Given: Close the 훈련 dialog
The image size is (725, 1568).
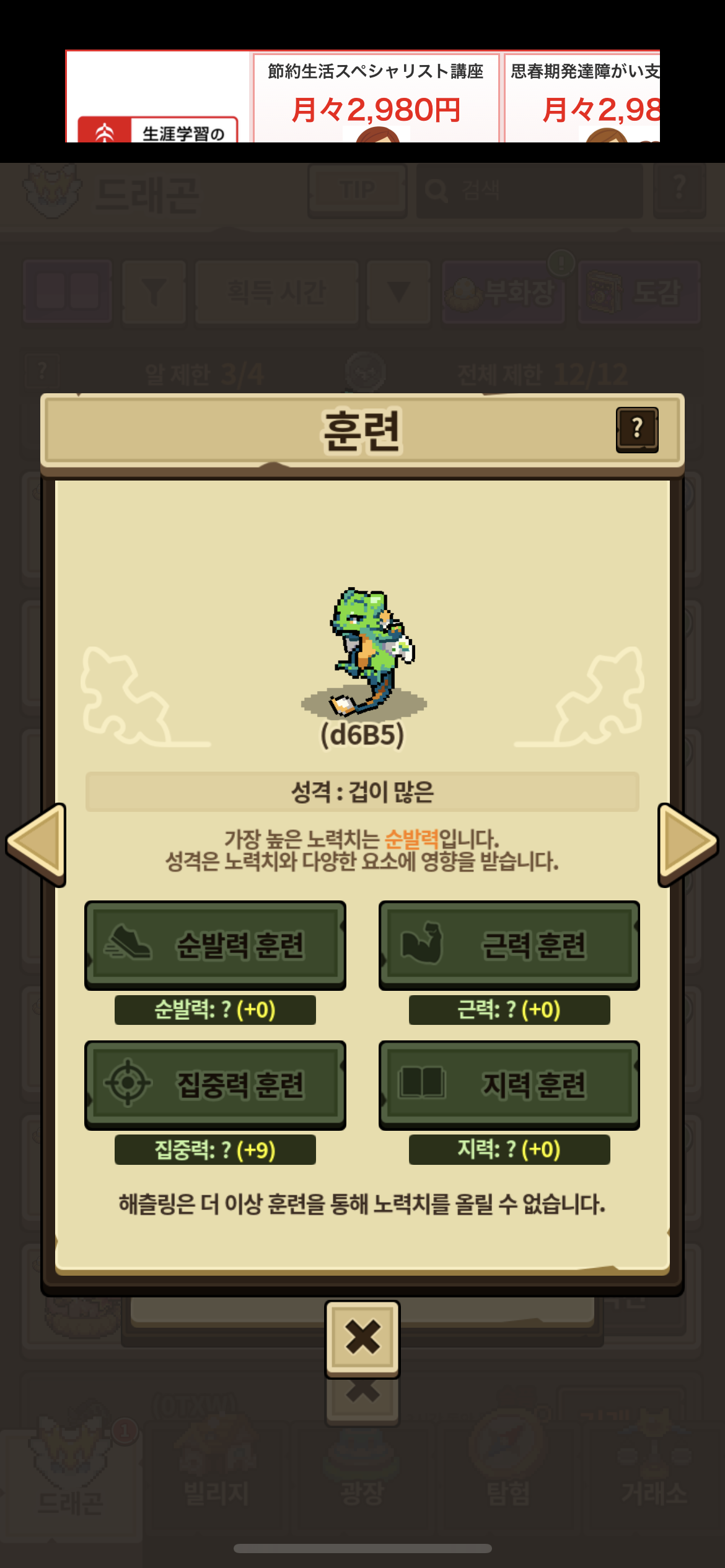Looking at the screenshot, I should (x=362, y=1338).
